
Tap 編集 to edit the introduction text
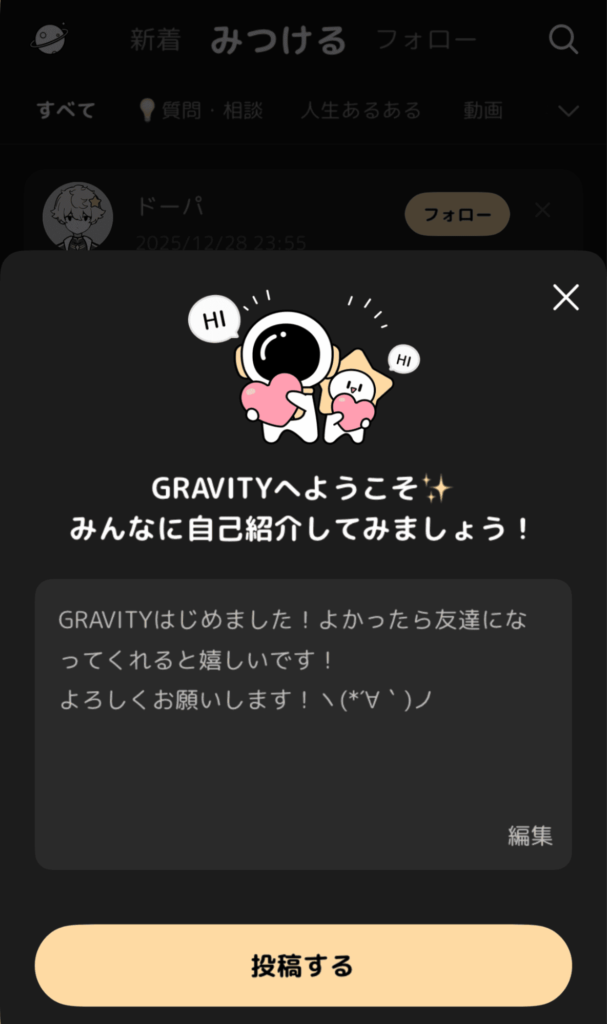(x=529, y=836)
